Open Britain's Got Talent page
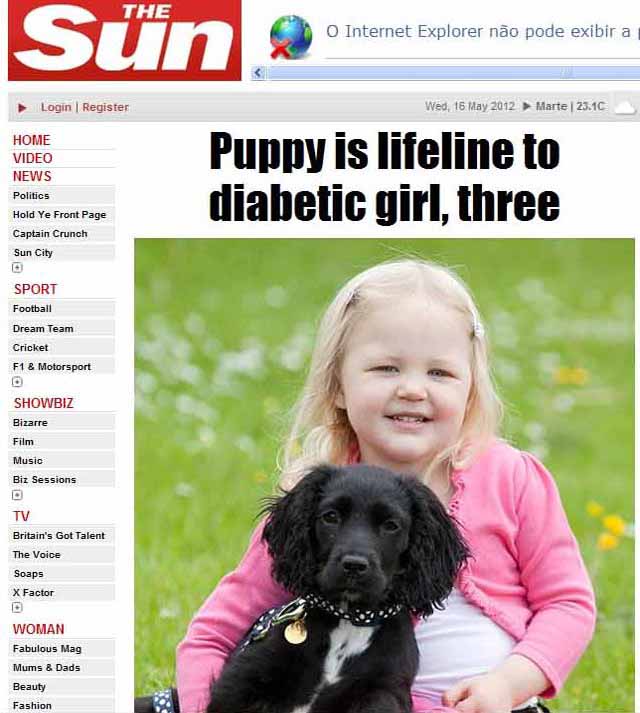 (x=59, y=536)
